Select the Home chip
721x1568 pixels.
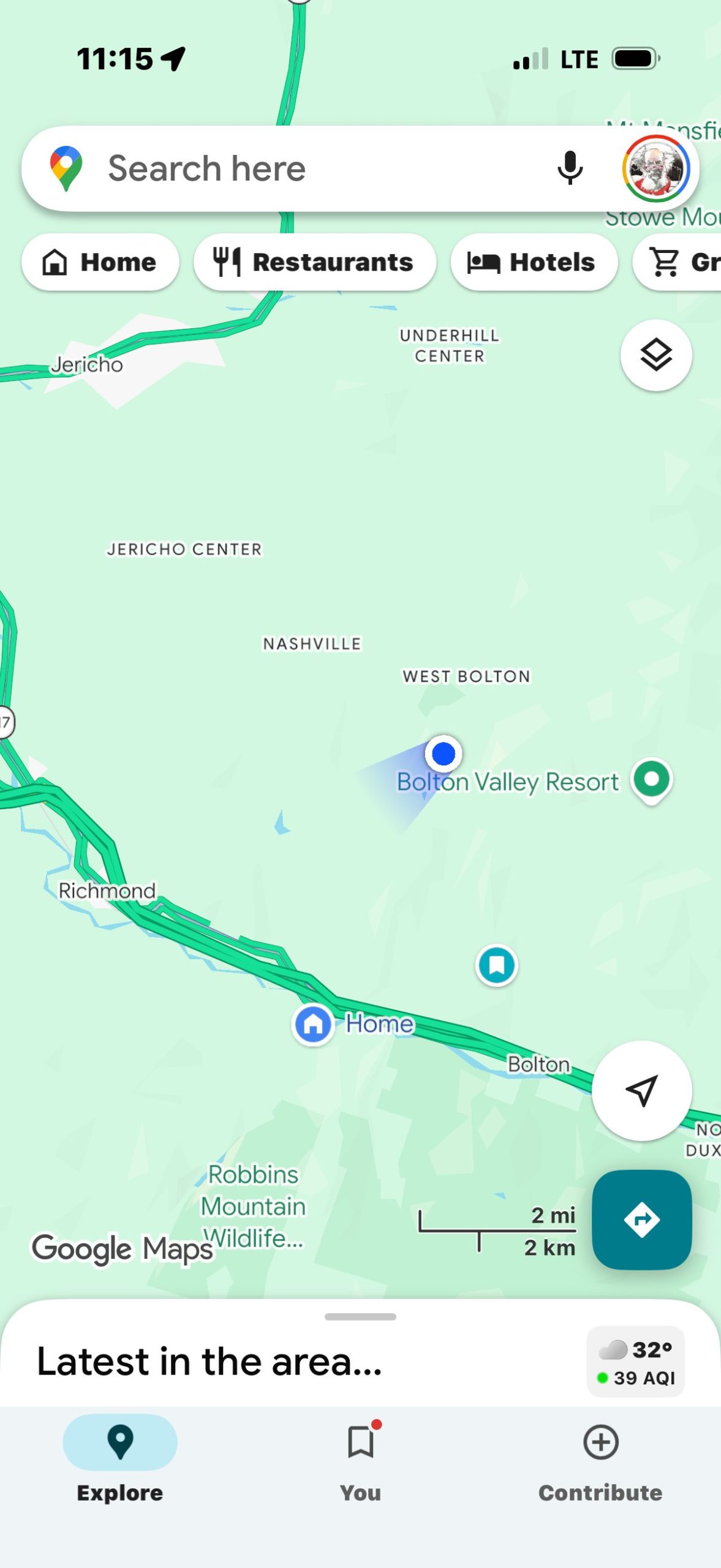tap(100, 262)
